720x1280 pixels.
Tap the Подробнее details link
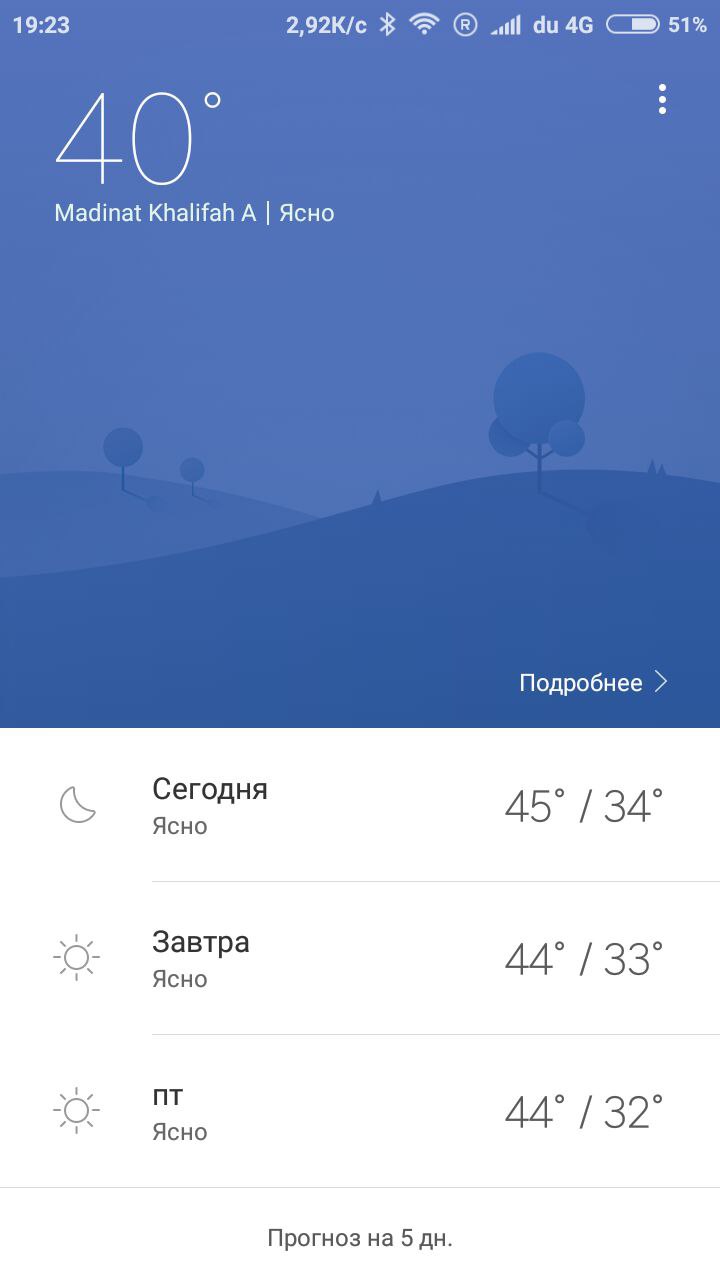pyautogui.click(x=592, y=683)
